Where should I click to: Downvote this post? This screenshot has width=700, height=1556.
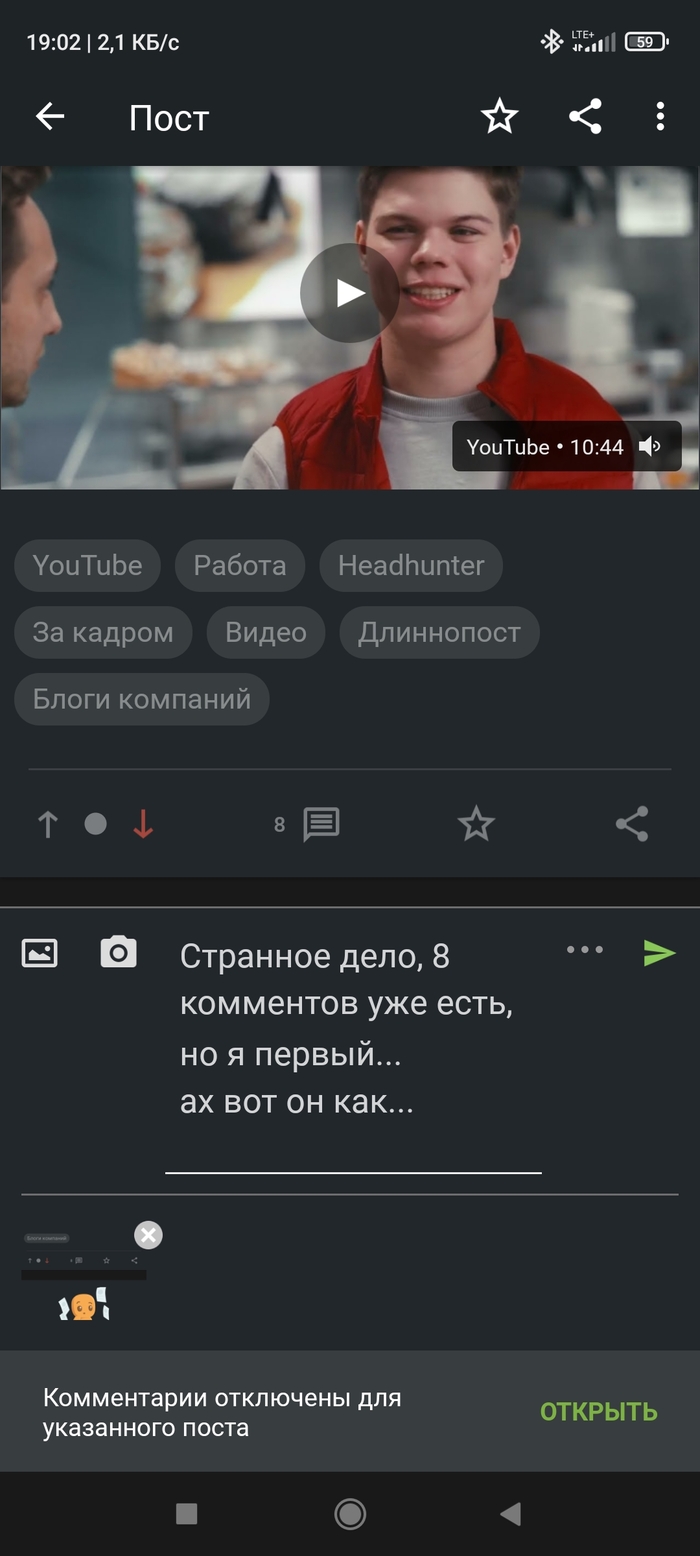(143, 825)
